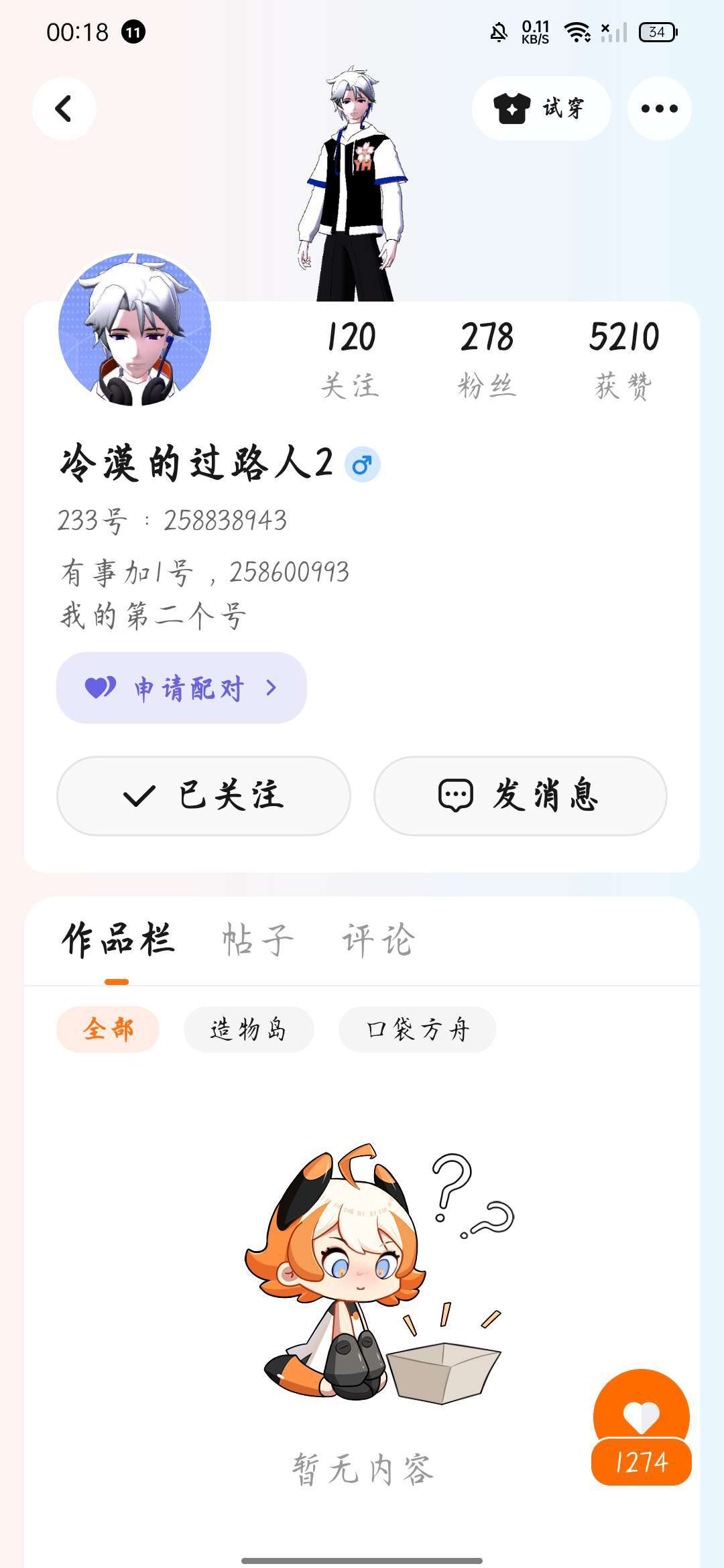Unfollow via the 已关注 button
The height and width of the screenshot is (1568, 724).
click(204, 796)
